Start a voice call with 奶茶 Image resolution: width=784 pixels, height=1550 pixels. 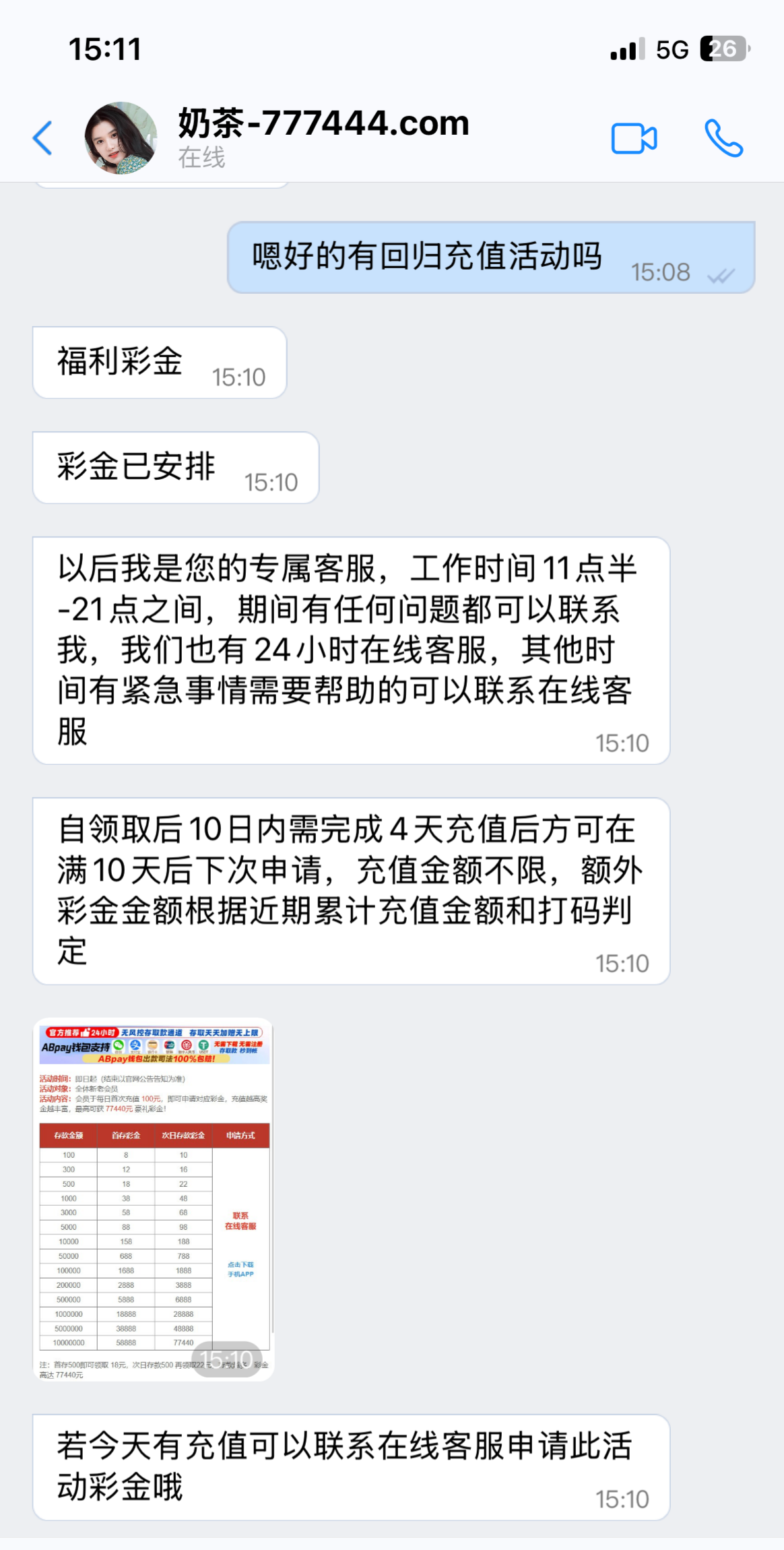[723, 138]
